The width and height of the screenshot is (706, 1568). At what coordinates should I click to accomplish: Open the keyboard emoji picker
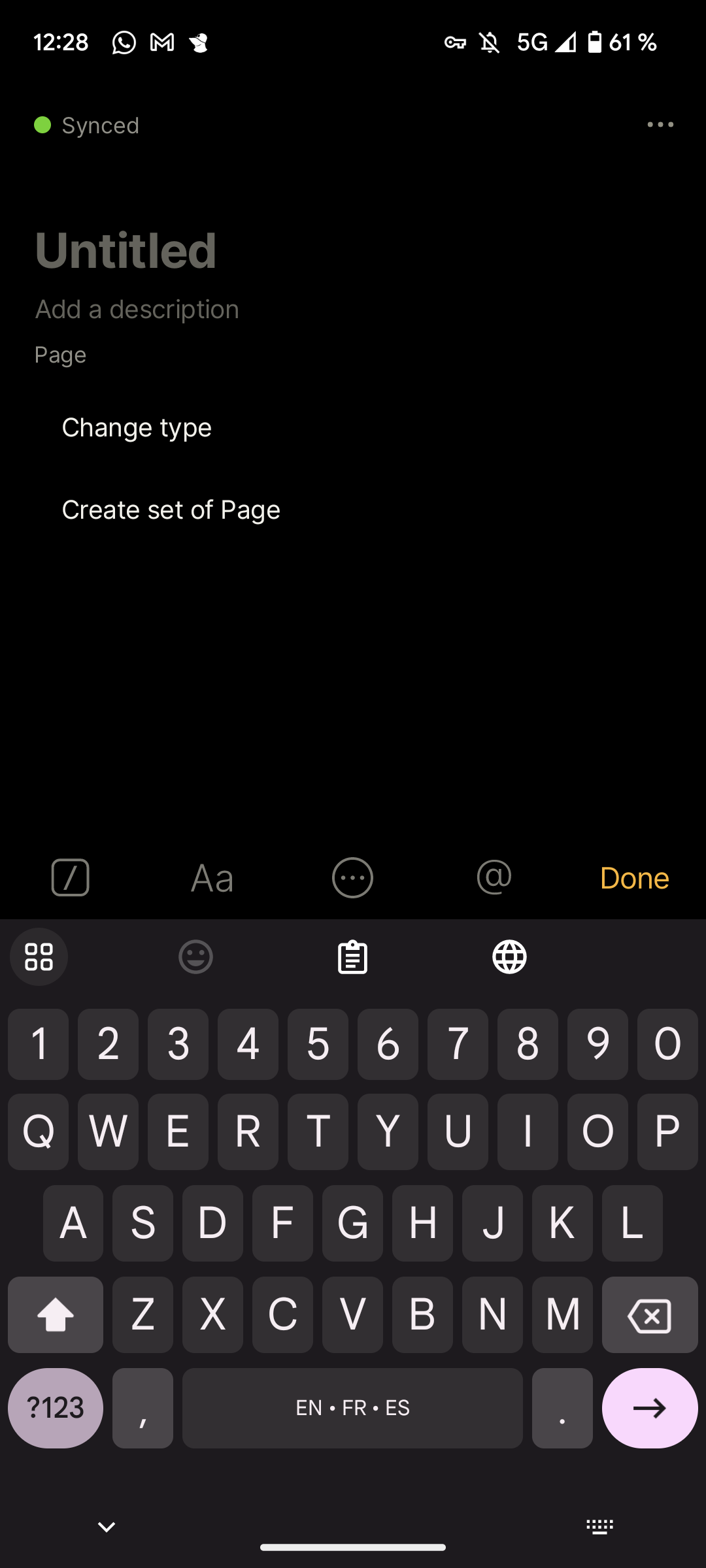pyautogui.click(x=195, y=957)
